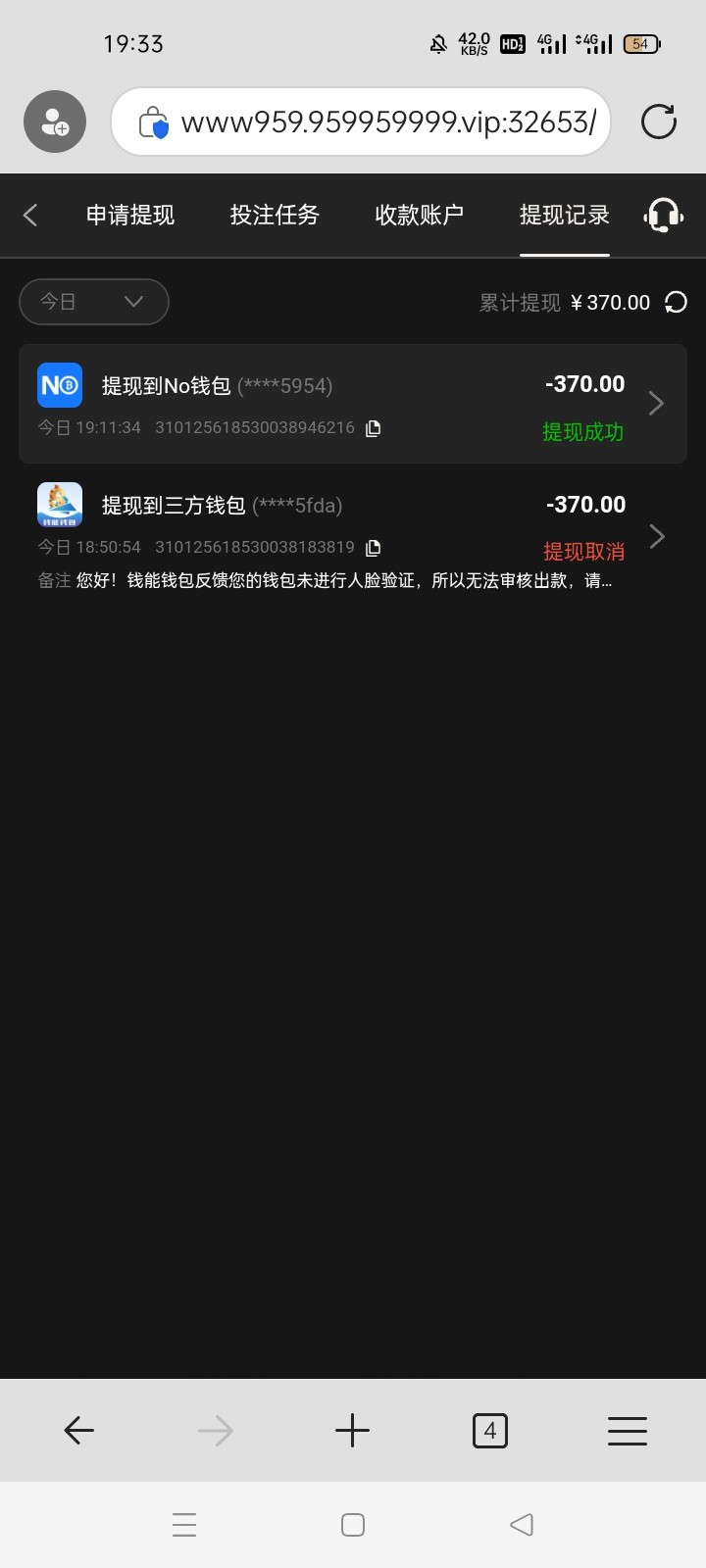Open the 提现到No钱包 withdrawal record
The width and height of the screenshot is (706, 1568).
[x=353, y=404]
